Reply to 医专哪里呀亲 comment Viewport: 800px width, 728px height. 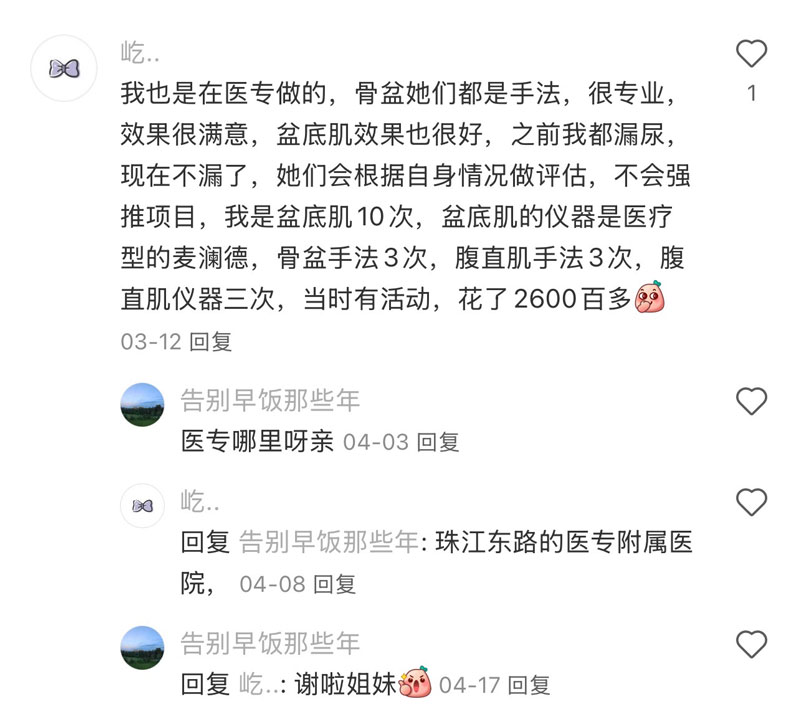click(438, 441)
